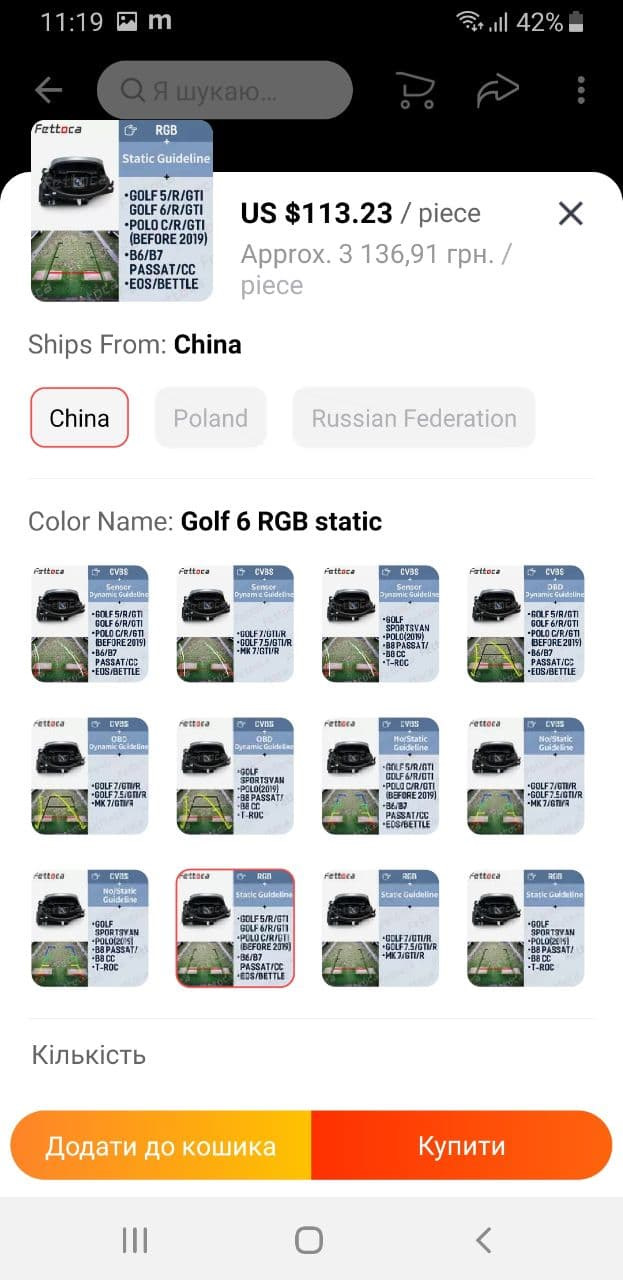Viewport: 623px width, 1280px height.
Task: Share this product
Action: coord(497,90)
